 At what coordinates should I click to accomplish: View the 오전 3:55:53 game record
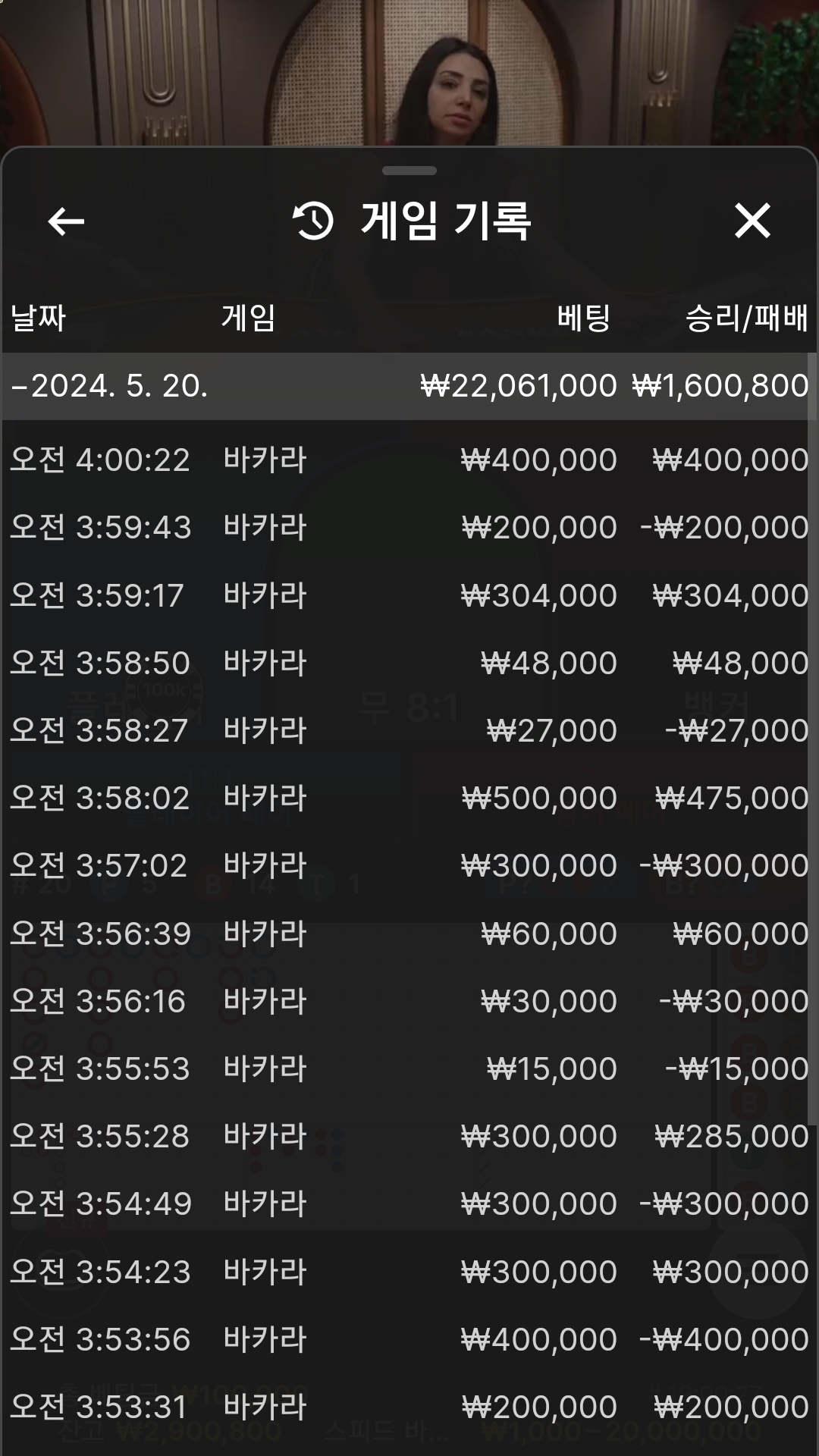pyautogui.click(x=409, y=1068)
